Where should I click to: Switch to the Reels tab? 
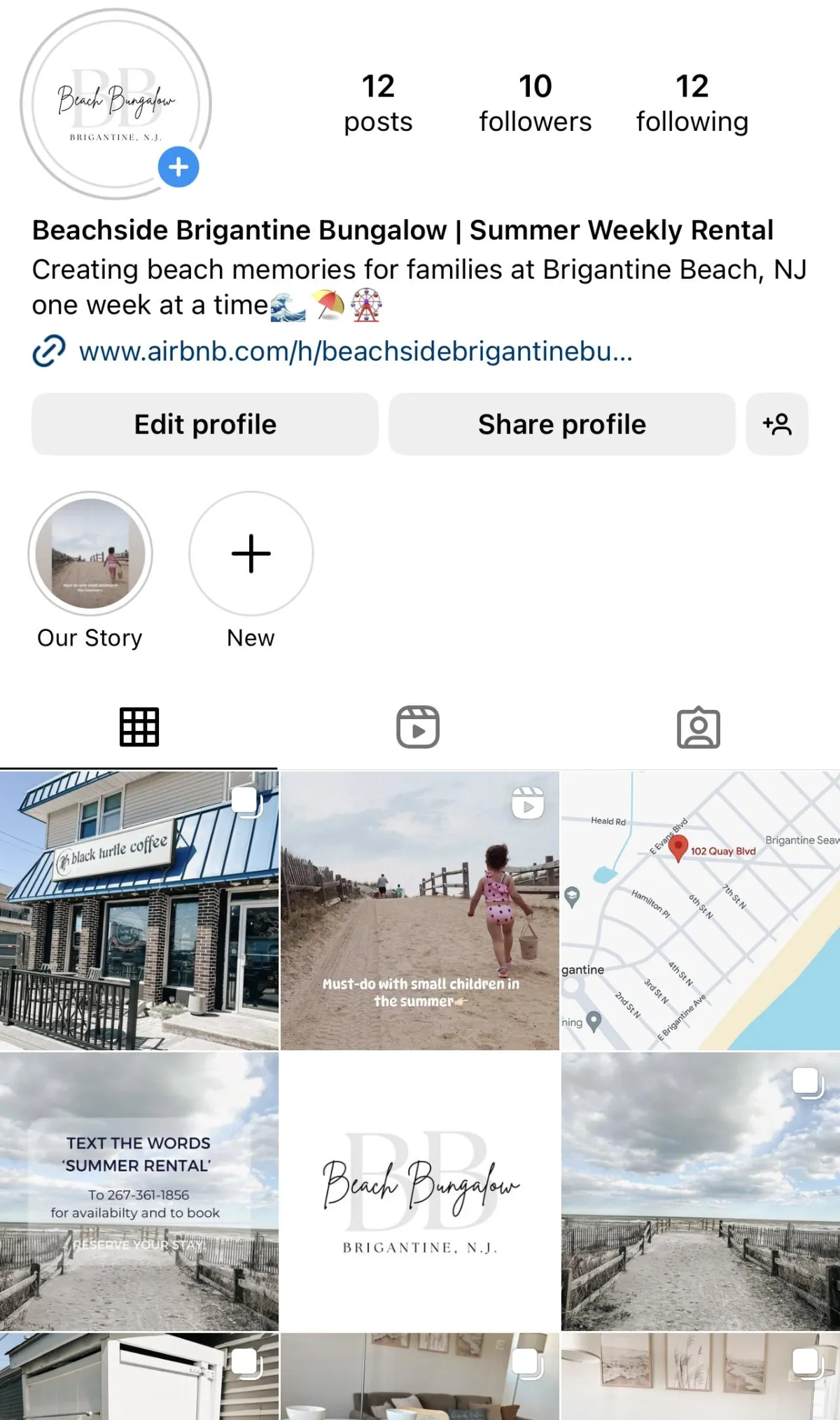point(418,727)
